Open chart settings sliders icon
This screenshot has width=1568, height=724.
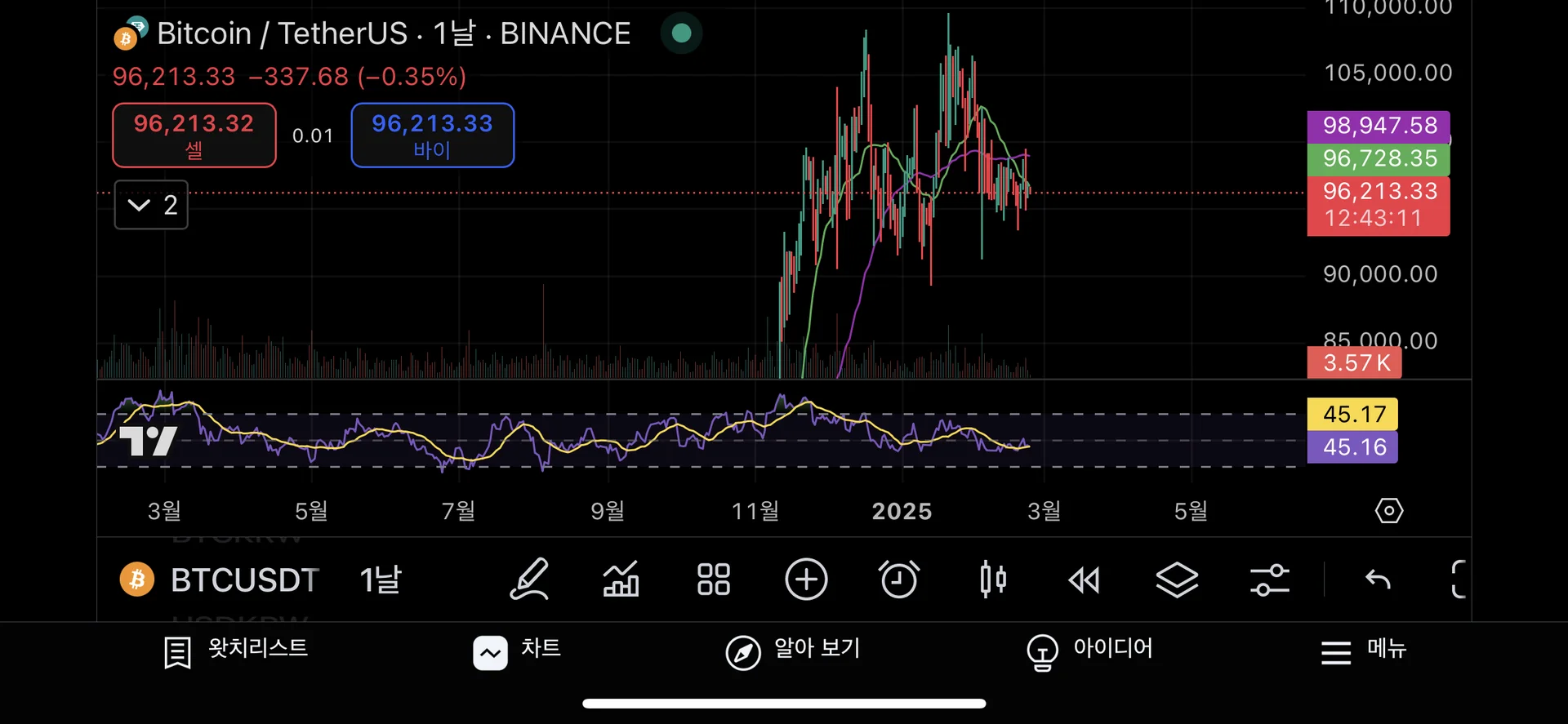point(1269,580)
